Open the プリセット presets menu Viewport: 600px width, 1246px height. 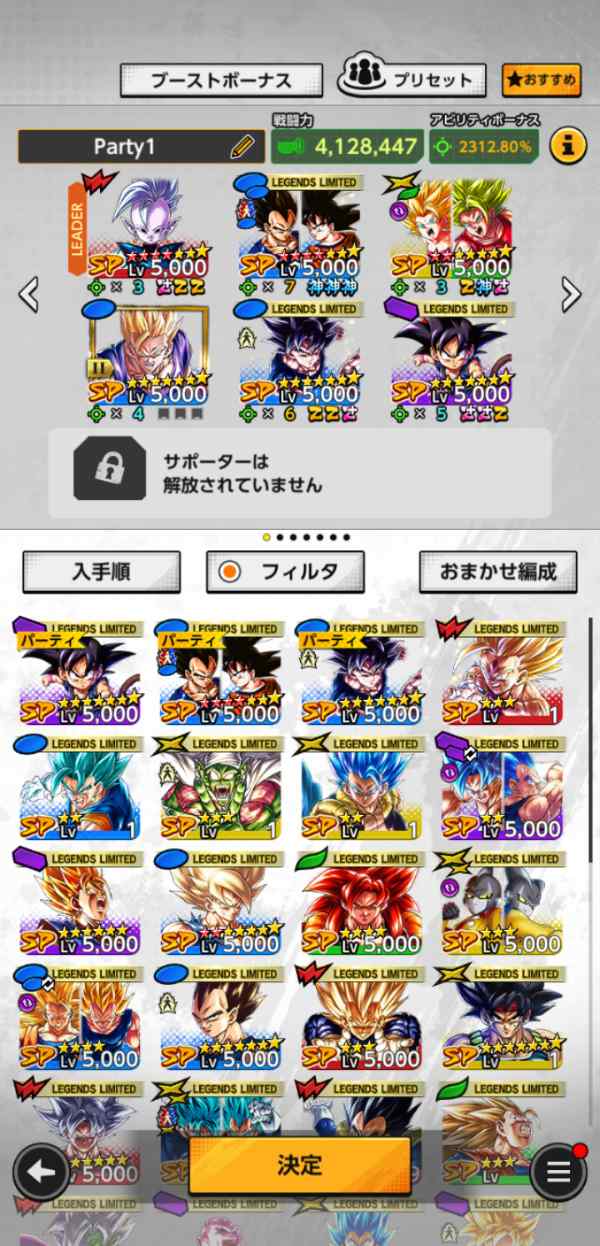pyautogui.click(x=411, y=77)
